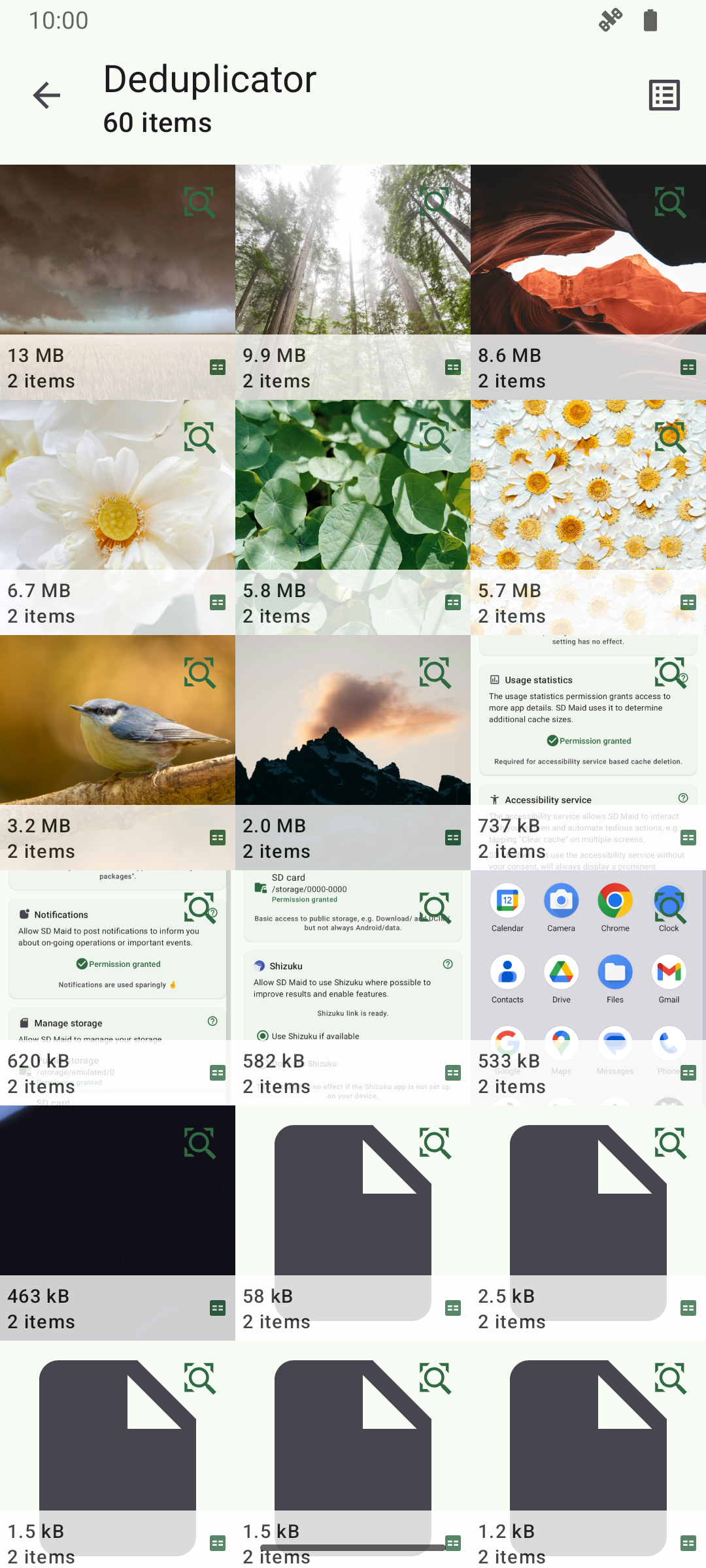Preview the 58 kB file
Image resolution: width=706 pixels, height=1568 pixels.
tap(435, 1143)
